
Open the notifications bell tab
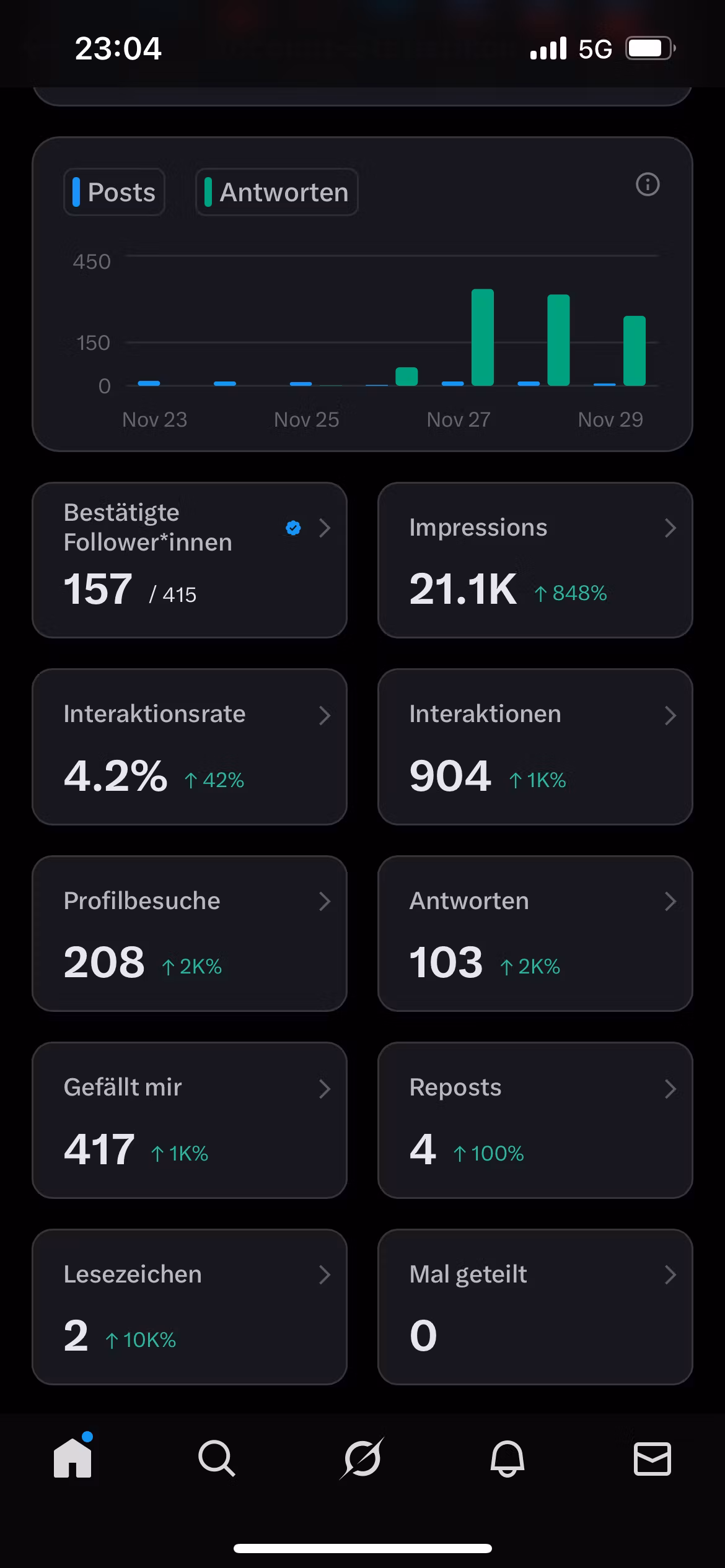click(507, 1458)
